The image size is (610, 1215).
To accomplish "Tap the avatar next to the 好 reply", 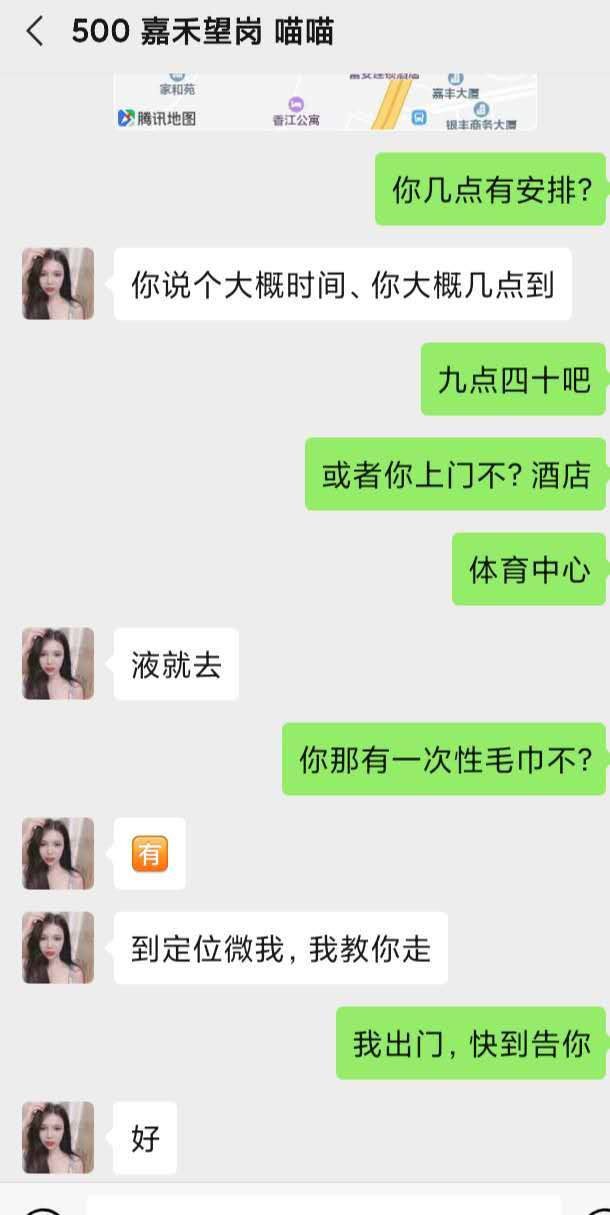I will pos(58,1137).
